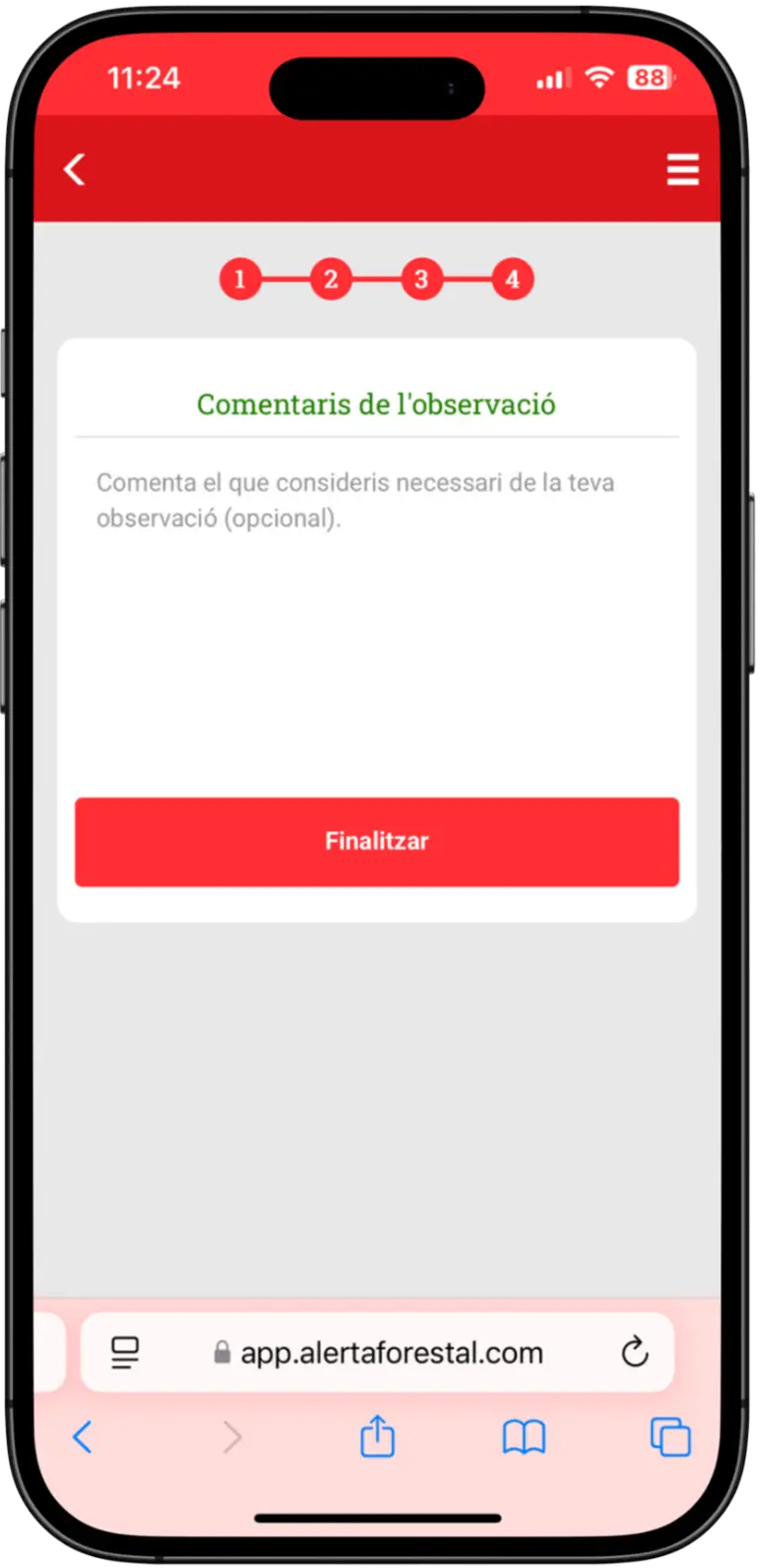
Task: Open the Safari page settings icon
Action: [126, 1352]
